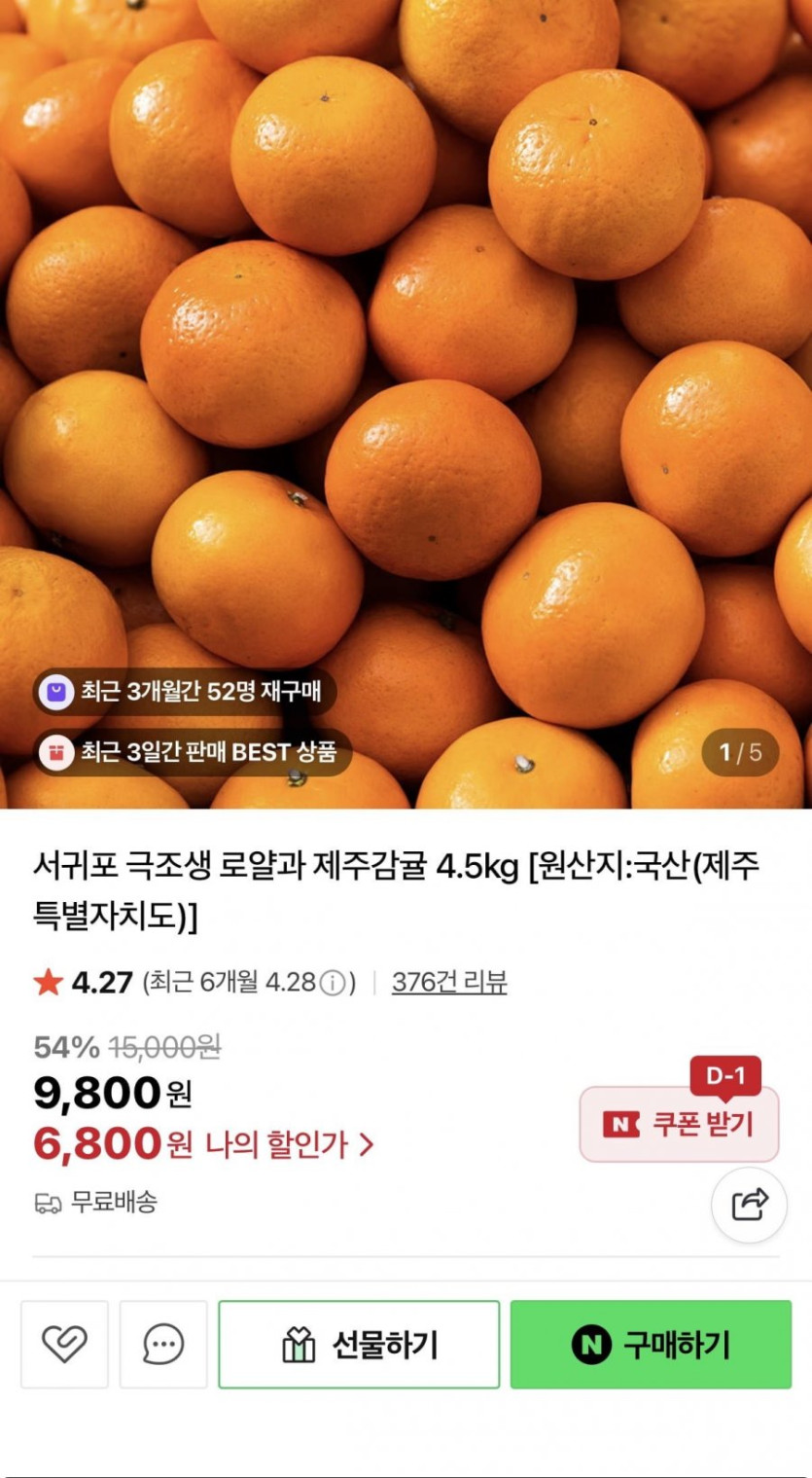Get the coupon with 쿠폰 받기
This screenshot has width=812, height=1478.
coord(679,1125)
